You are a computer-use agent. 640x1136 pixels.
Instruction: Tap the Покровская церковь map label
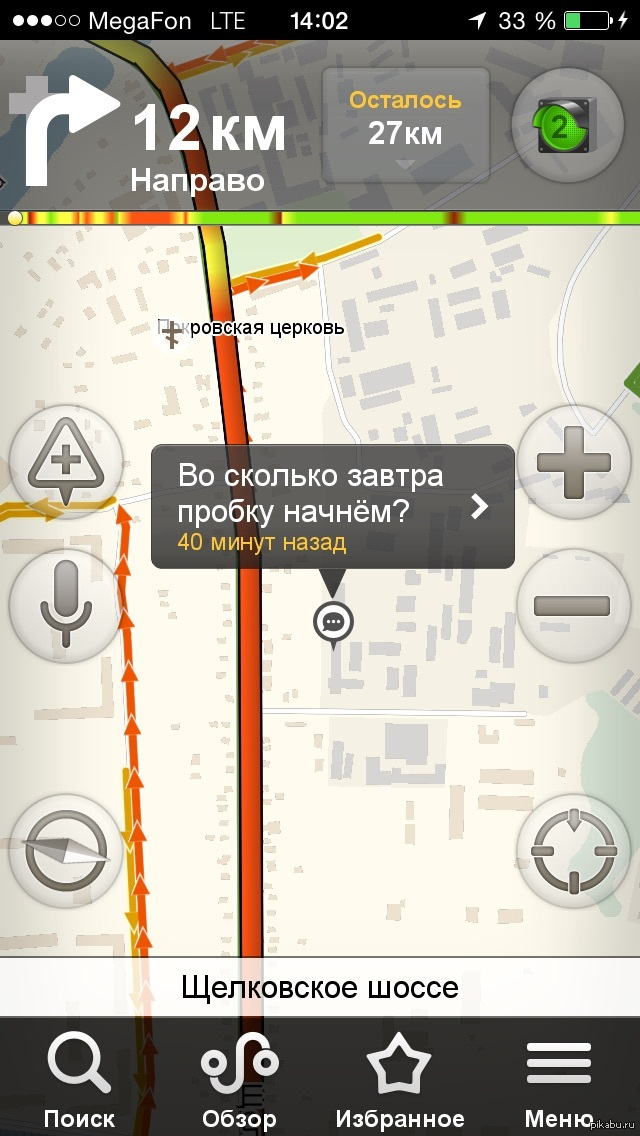coord(255,328)
